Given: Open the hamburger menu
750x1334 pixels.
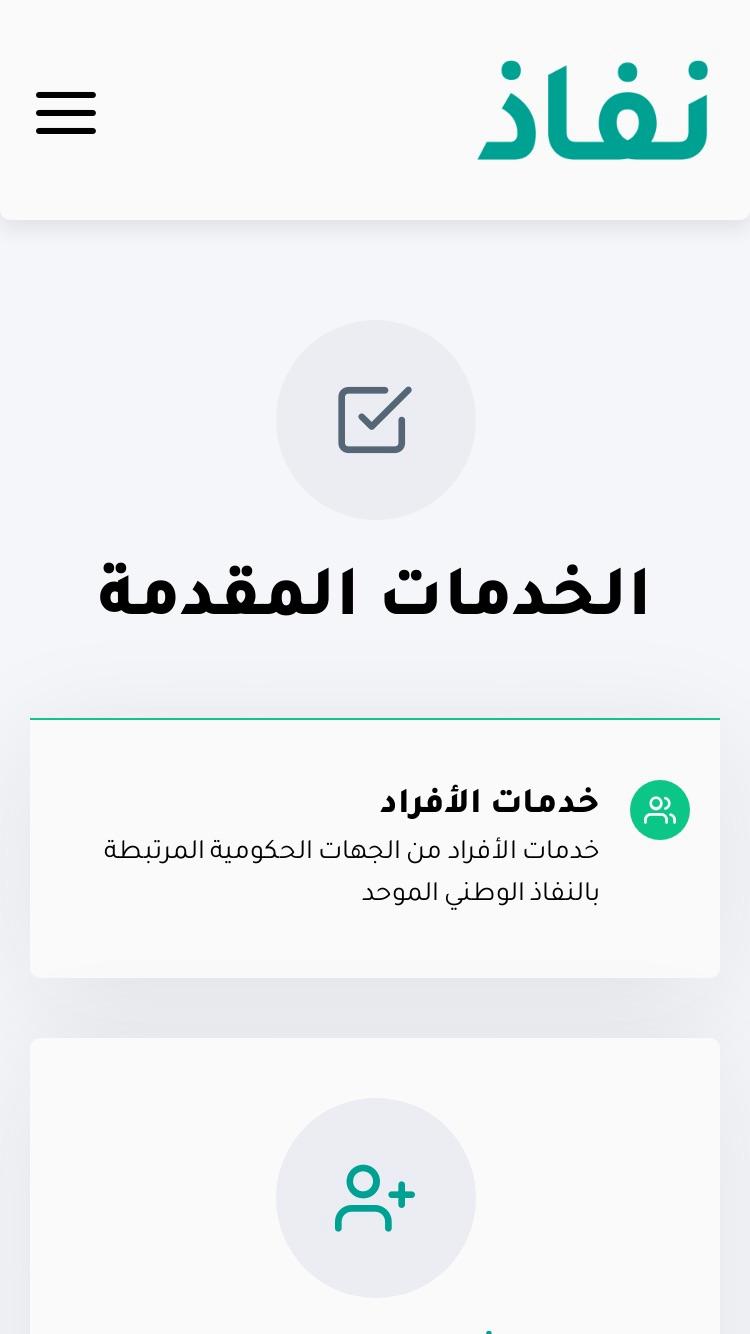Looking at the screenshot, I should tap(66, 112).
